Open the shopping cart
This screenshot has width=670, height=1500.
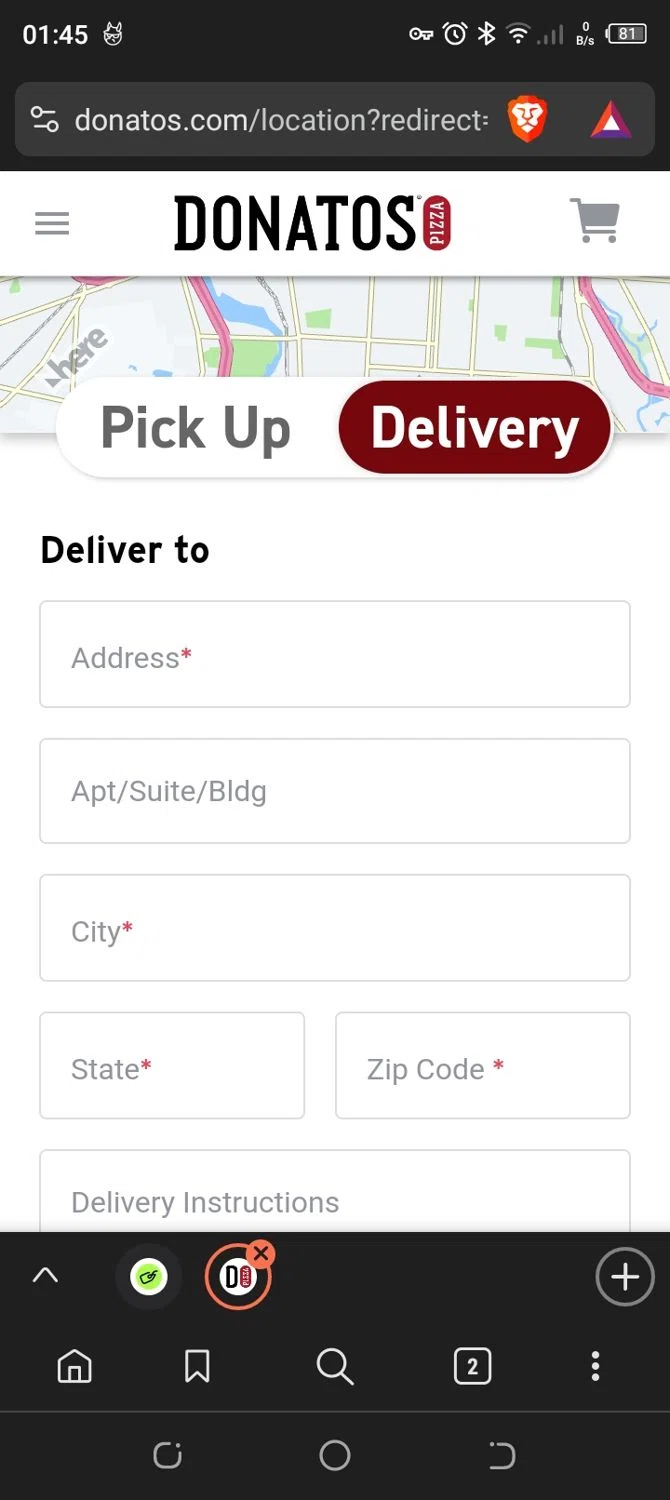(x=595, y=221)
